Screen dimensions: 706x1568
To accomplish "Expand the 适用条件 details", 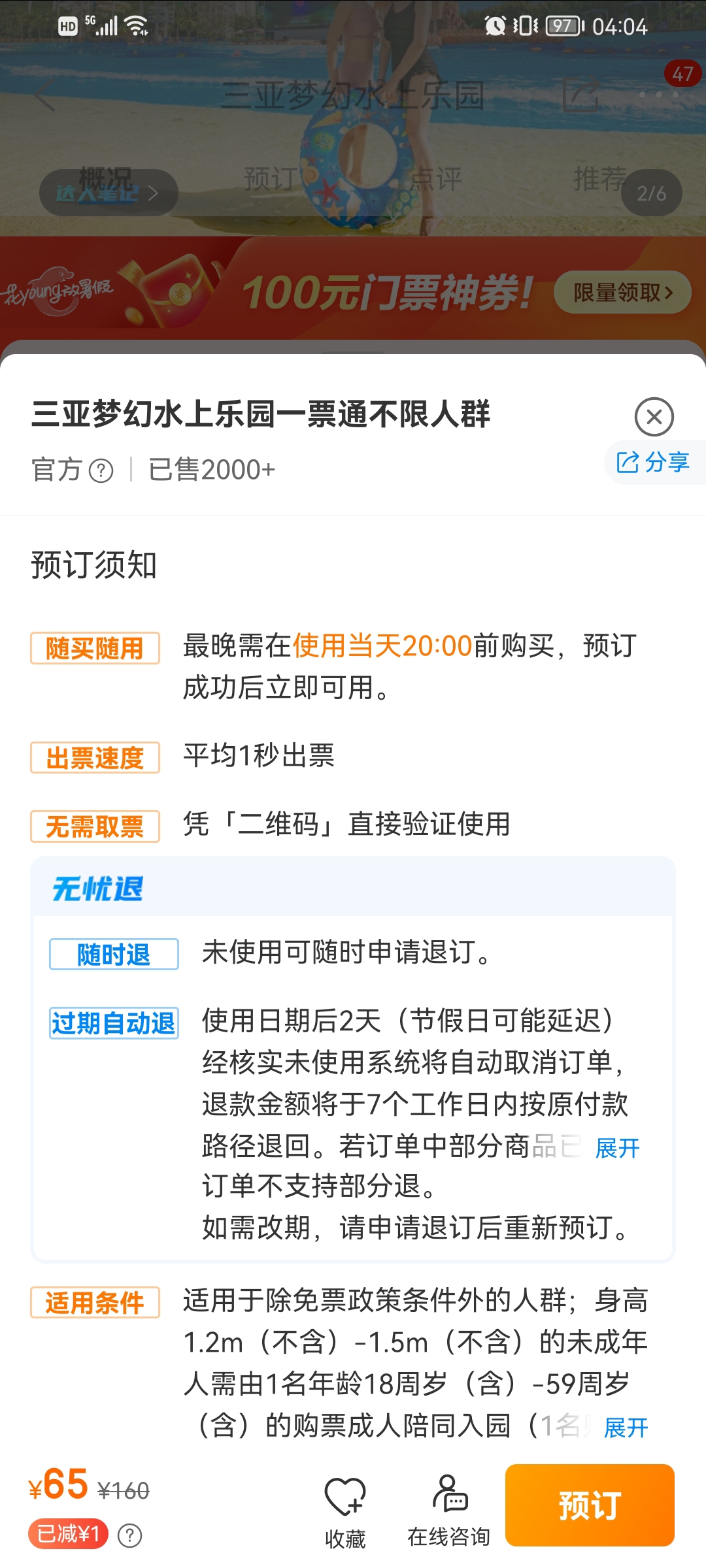I will 626,1427.
